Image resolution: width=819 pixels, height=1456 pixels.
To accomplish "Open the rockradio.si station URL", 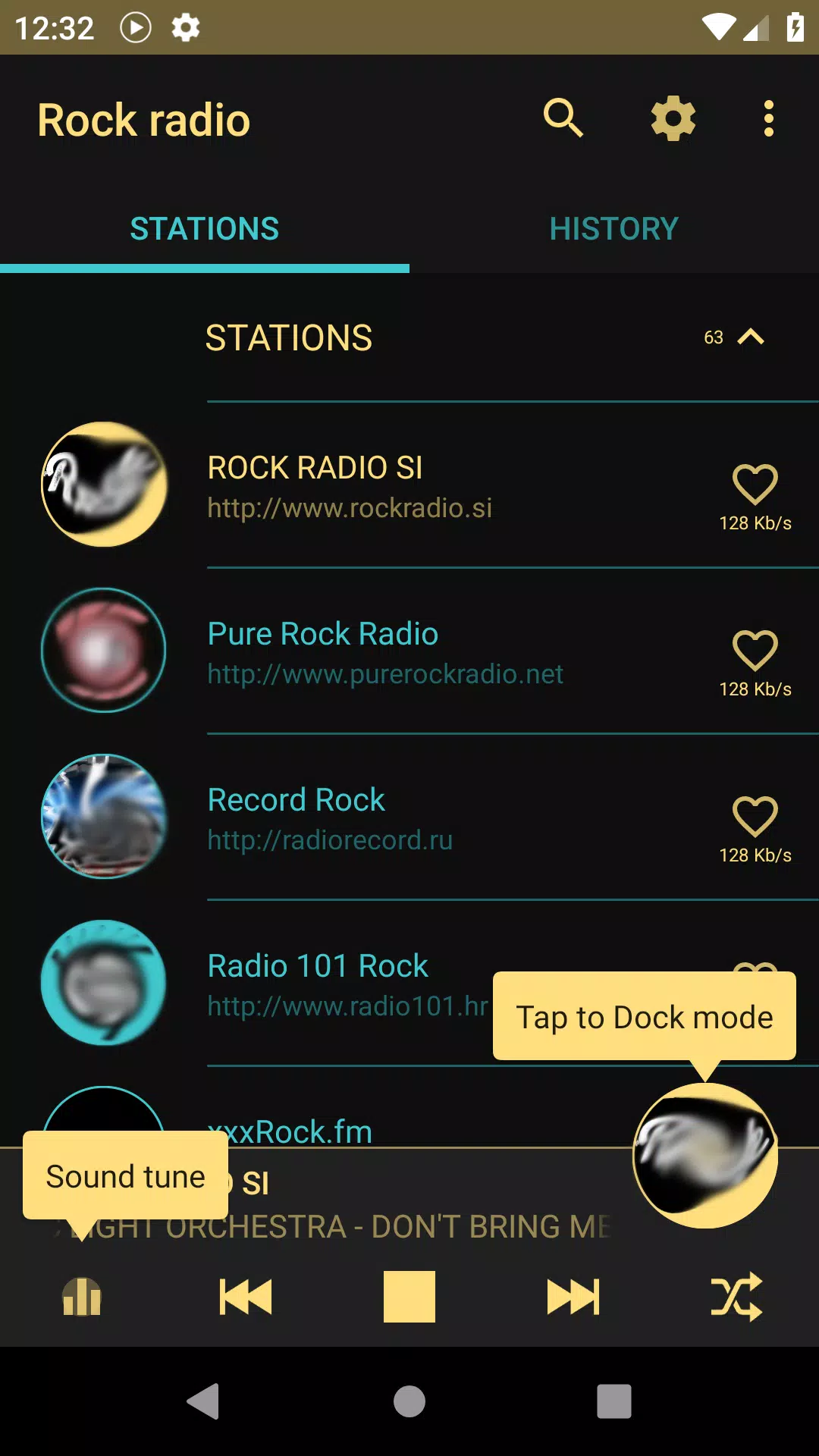I will (349, 508).
